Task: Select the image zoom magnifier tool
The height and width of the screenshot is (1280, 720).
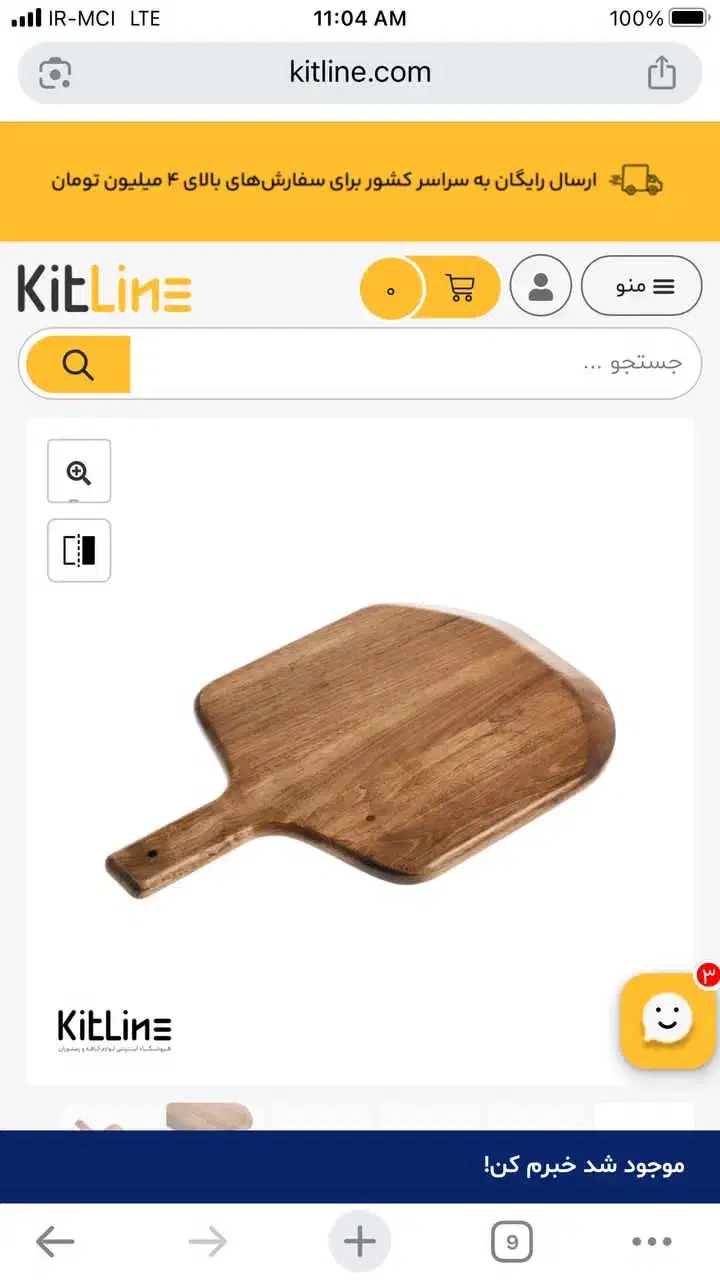Action: coord(78,471)
